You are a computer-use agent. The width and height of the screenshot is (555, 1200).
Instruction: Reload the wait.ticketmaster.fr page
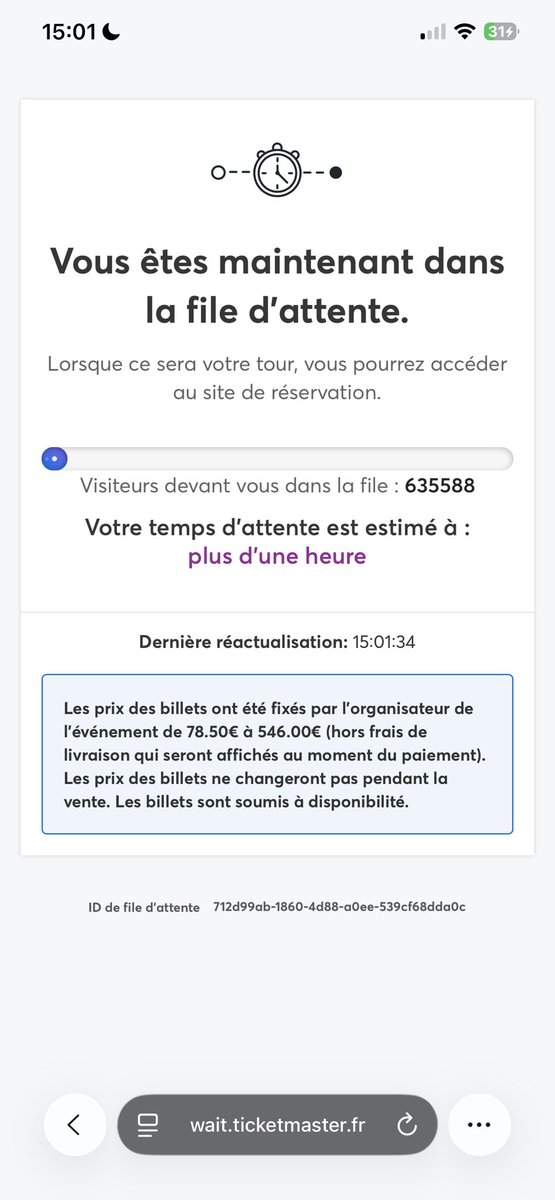[x=407, y=1125]
